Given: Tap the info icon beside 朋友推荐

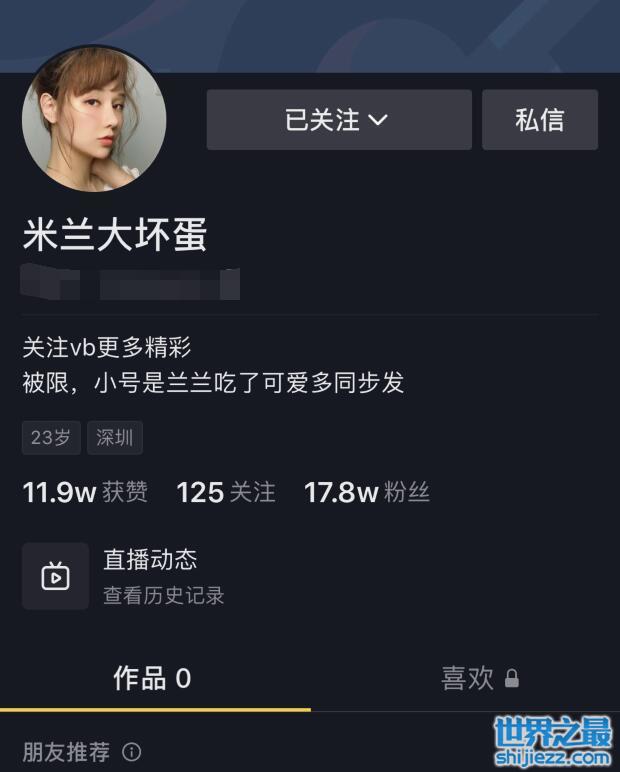Looking at the screenshot, I should point(131,752).
